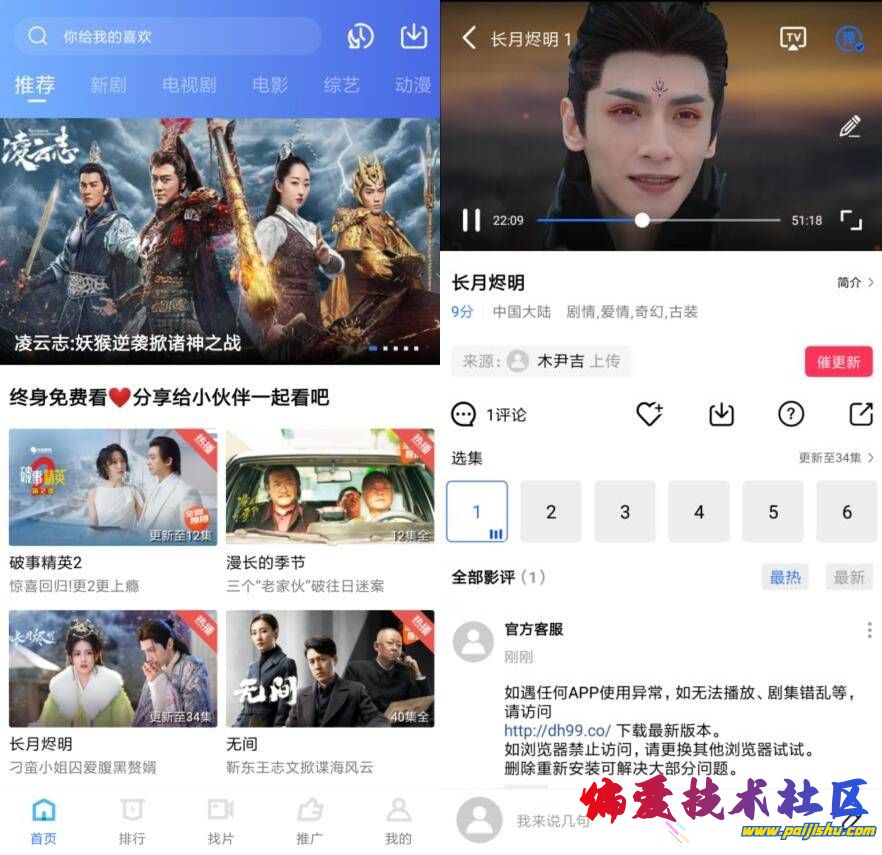The height and width of the screenshot is (855, 882).
Task: Open the 无间 card
Action: [330, 668]
